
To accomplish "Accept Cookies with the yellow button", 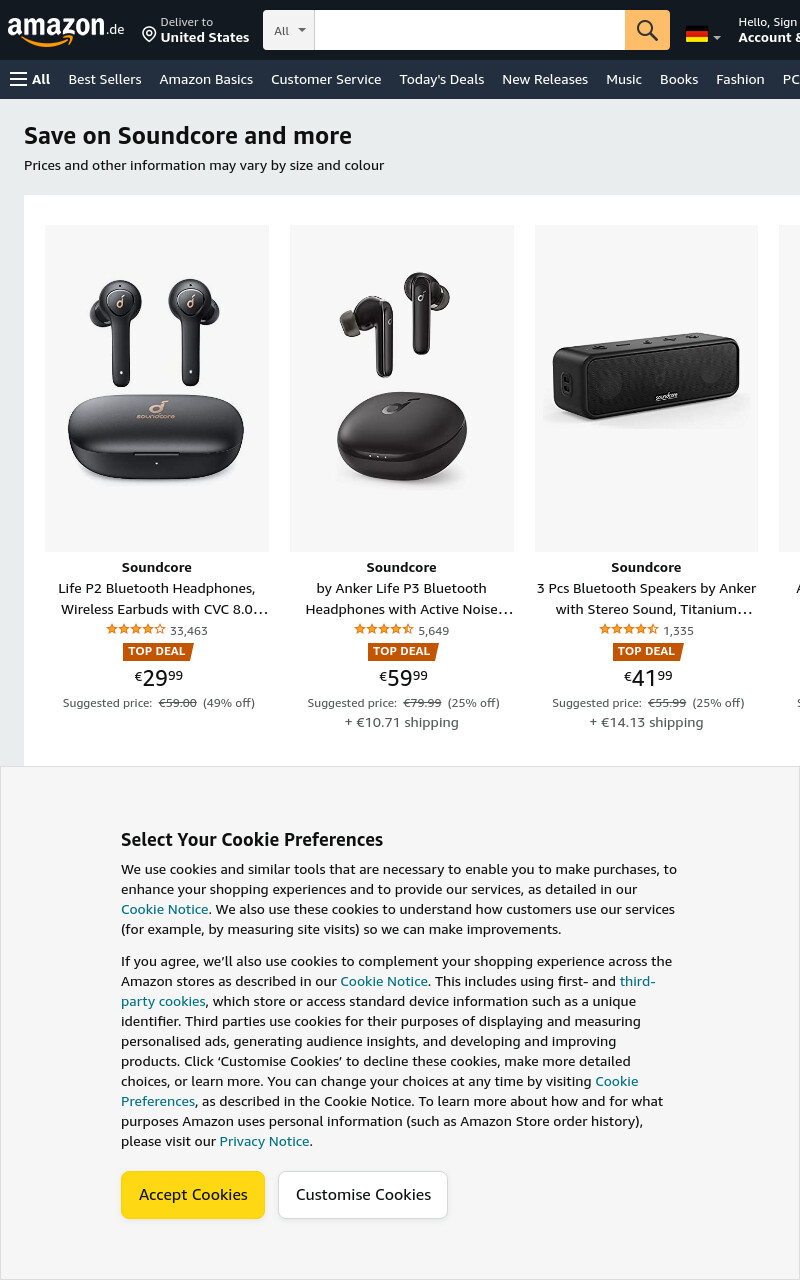I will pos(193,1195).
